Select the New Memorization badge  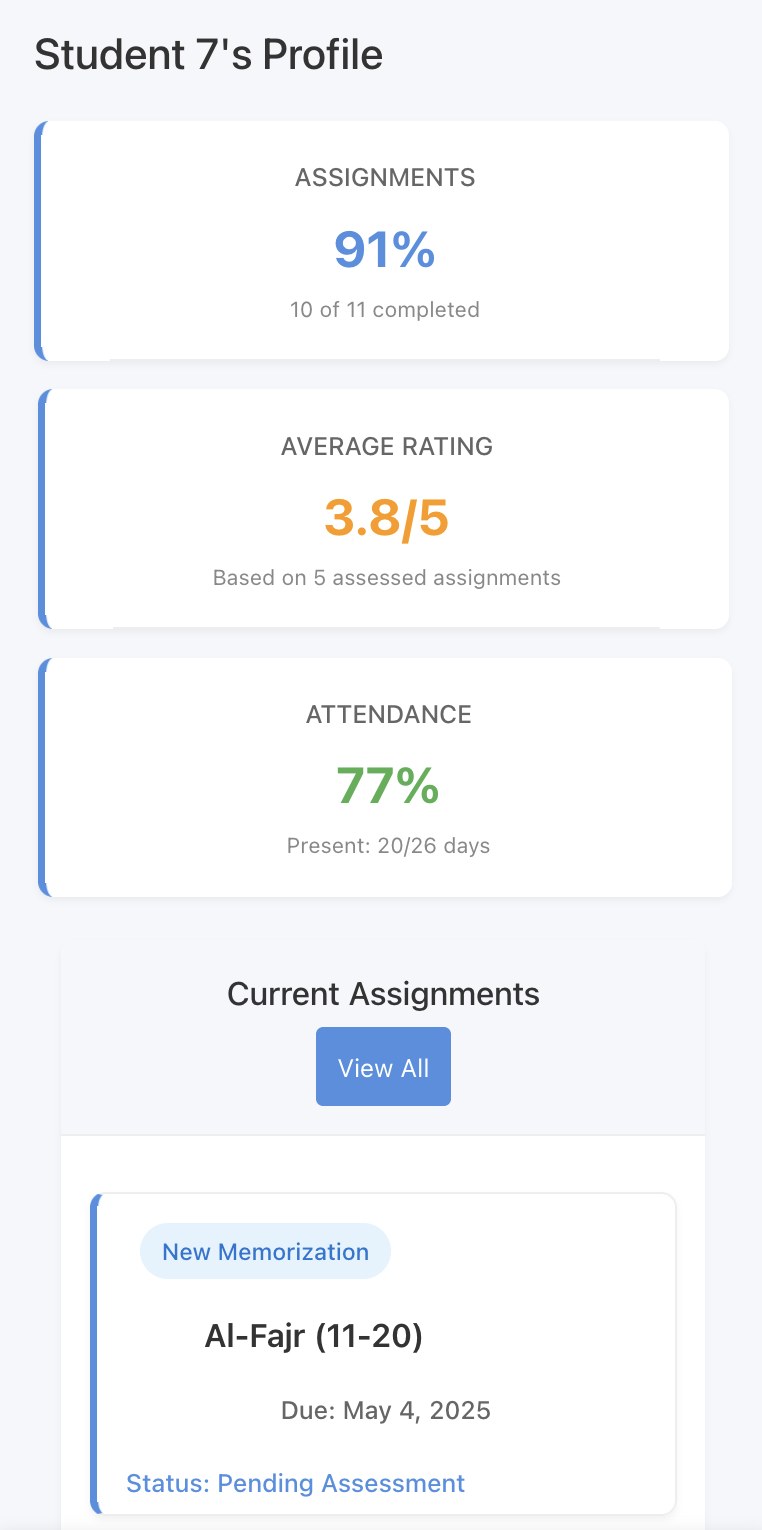tap(265, 1251)
